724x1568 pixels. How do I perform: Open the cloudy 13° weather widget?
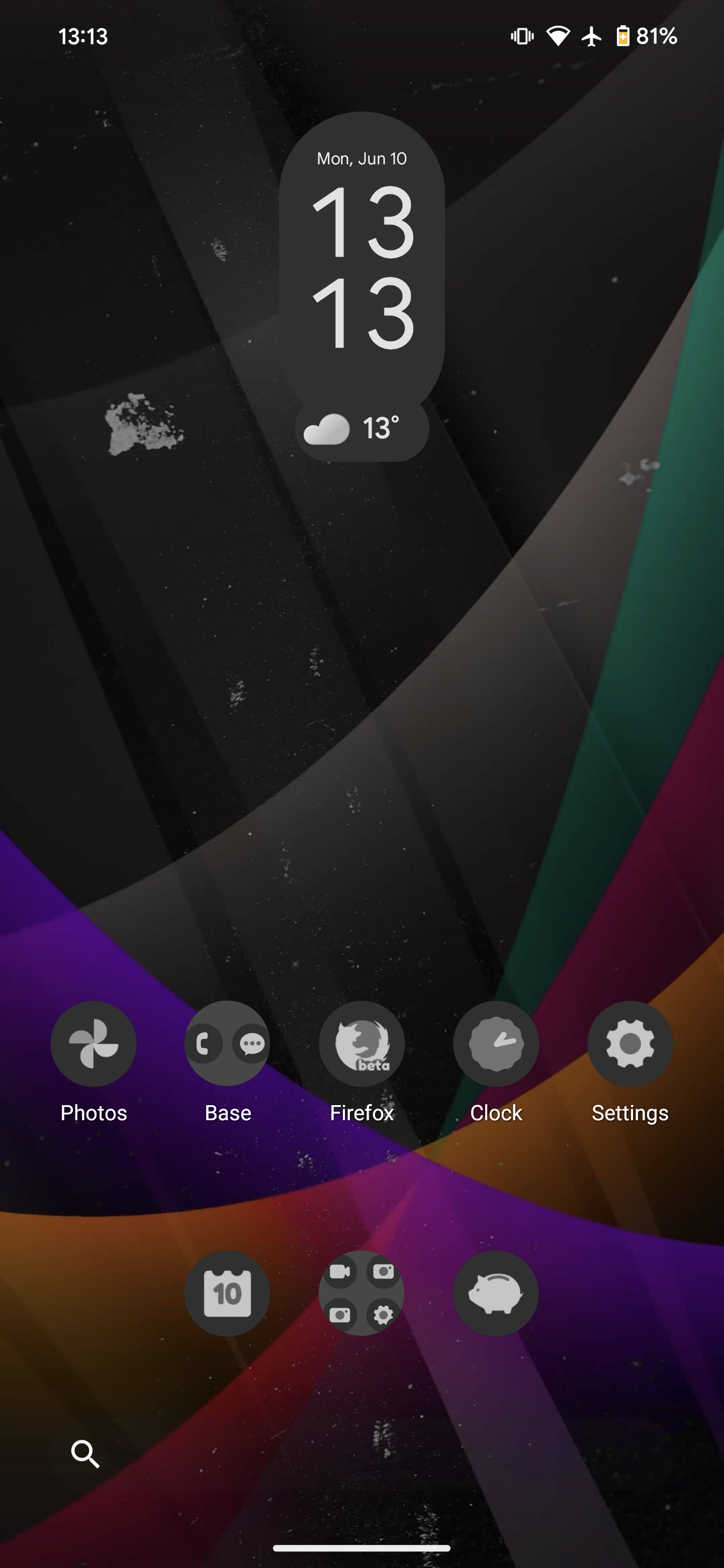click(361, 429)
